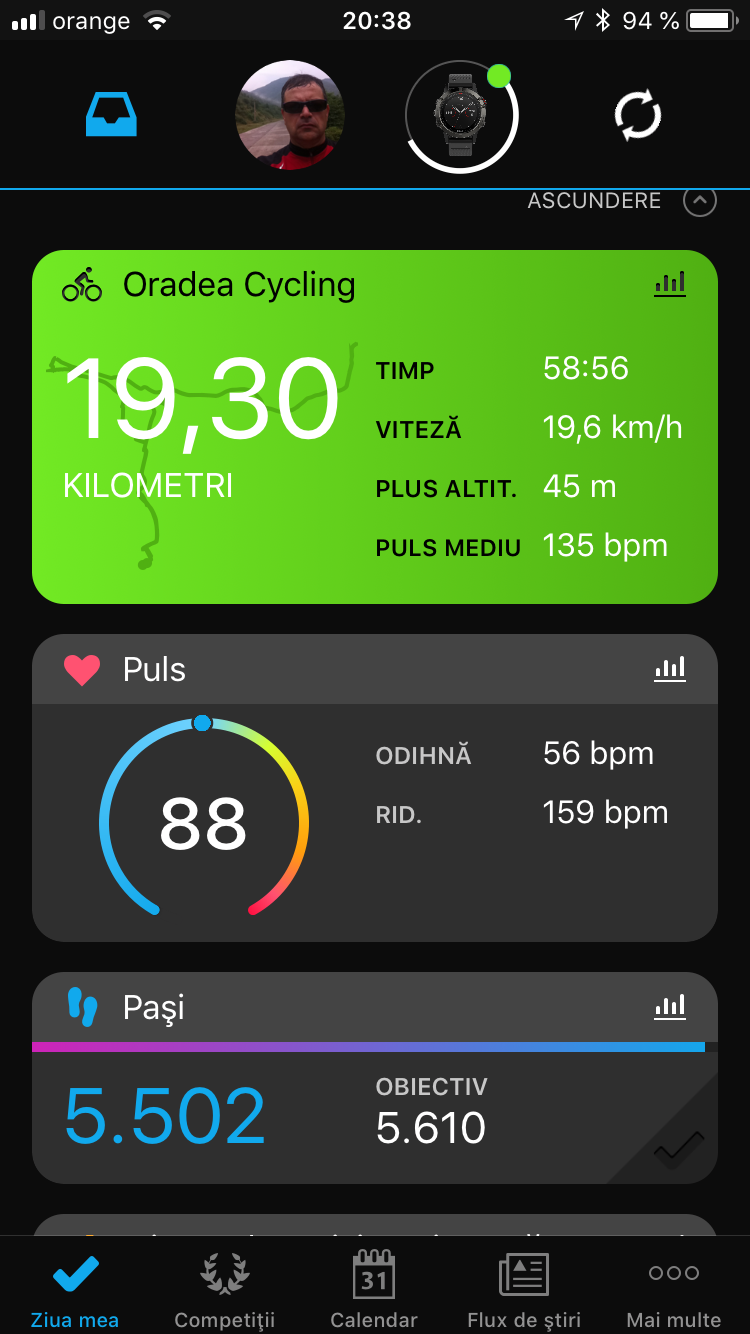Open the connected watch device

pyautogui.click(x=461, y=116)
